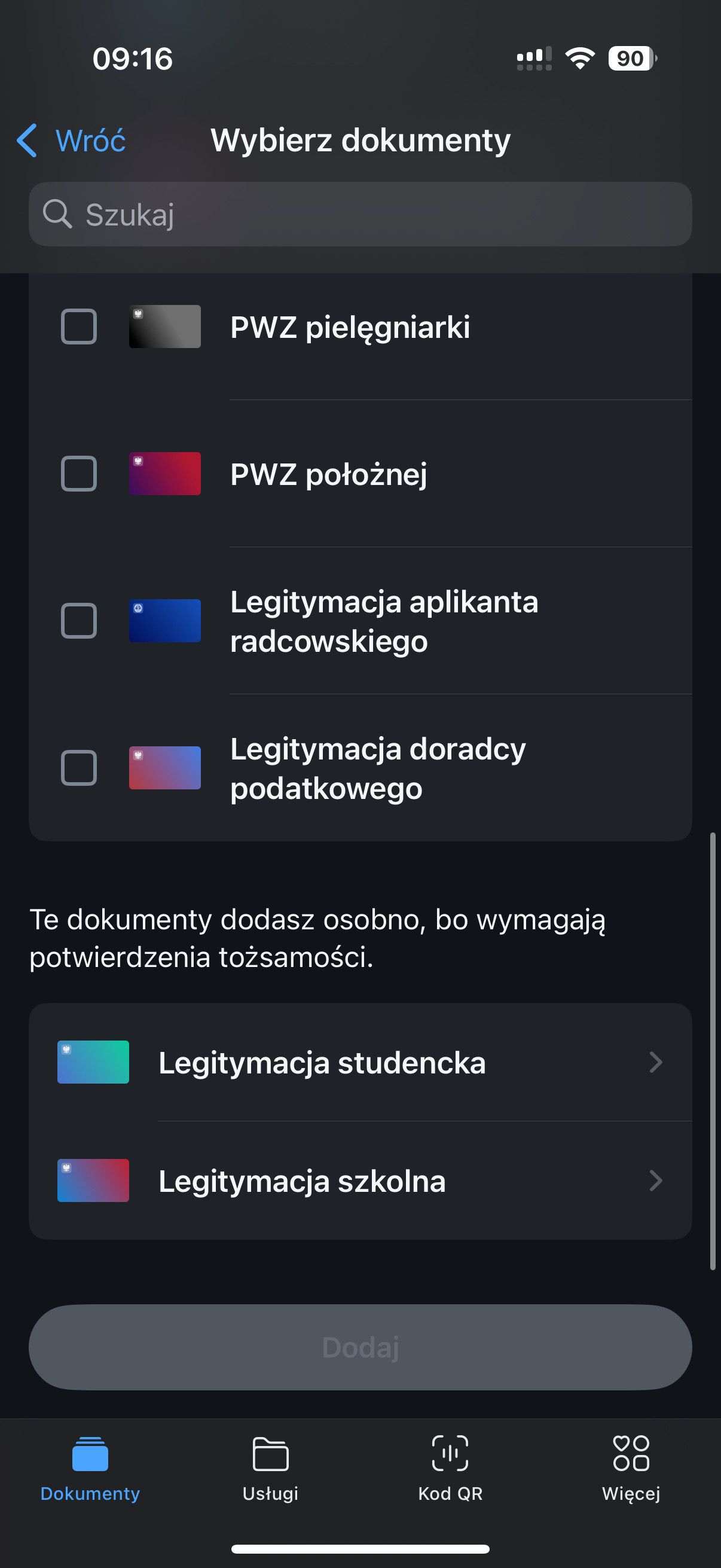Mark Legitymacja doradcy podatkowego checkbox
The image size is (721, 1568).
79,768
